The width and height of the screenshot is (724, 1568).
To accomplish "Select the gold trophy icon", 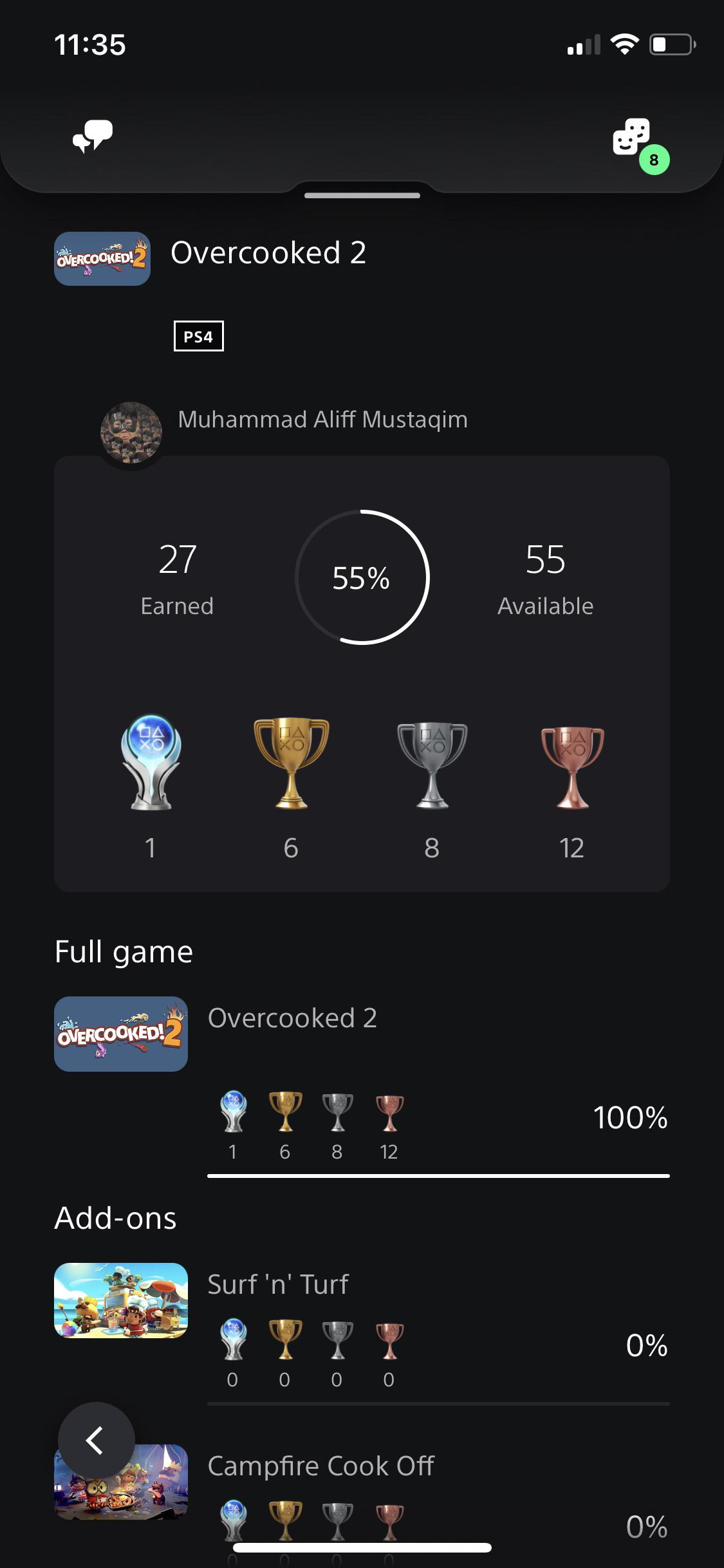I will click(291, 766).
